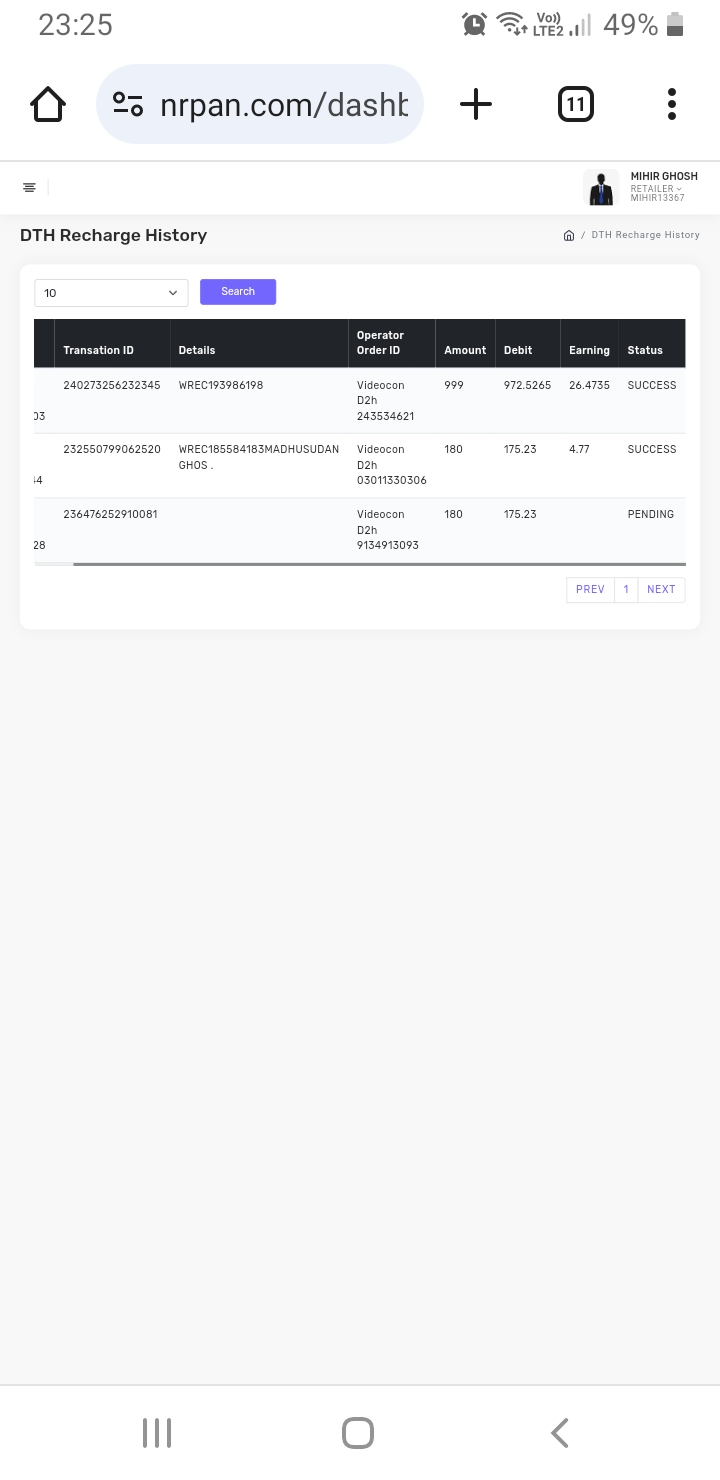
Task: Open a new browser tab
Action: tap(476, 104)
